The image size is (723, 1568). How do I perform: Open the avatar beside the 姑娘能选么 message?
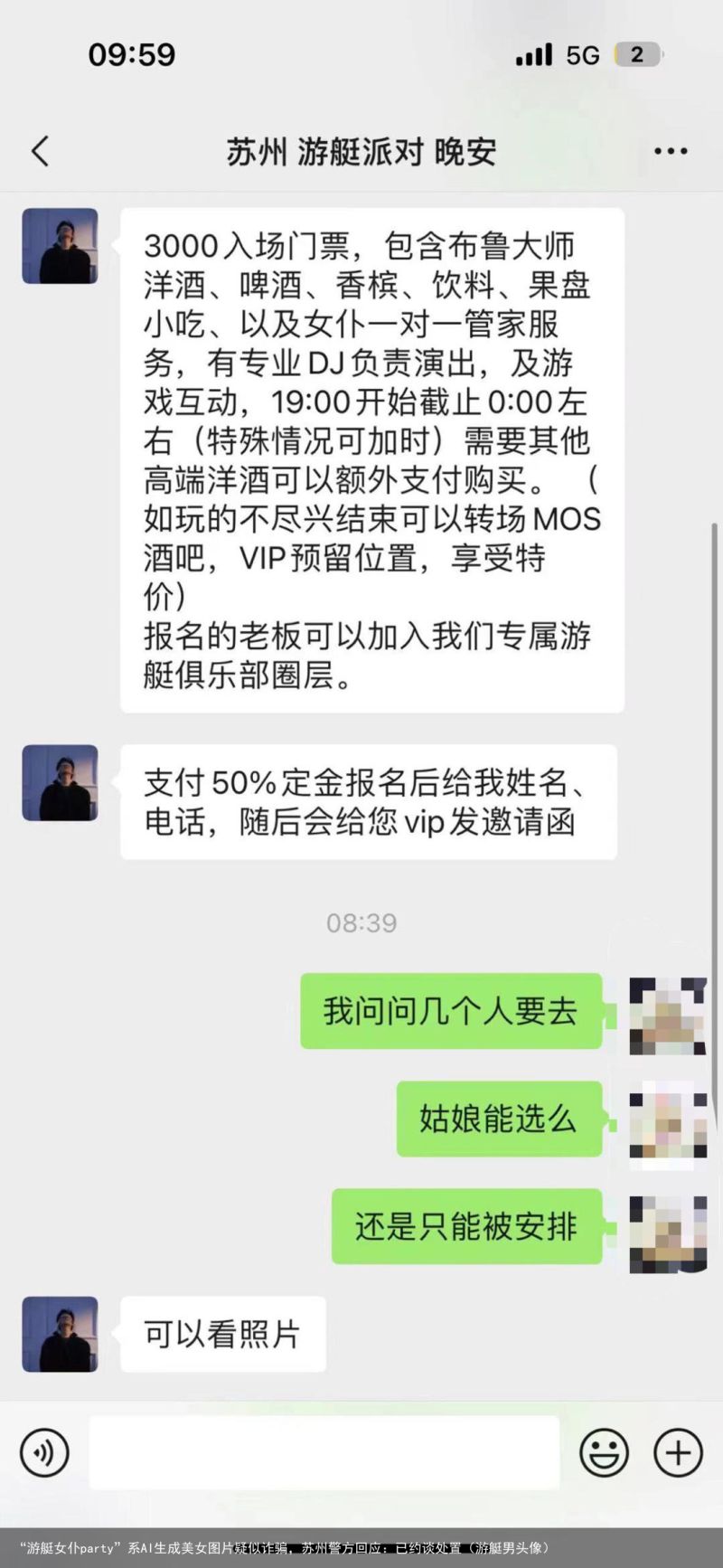[x=668, y=1119]
